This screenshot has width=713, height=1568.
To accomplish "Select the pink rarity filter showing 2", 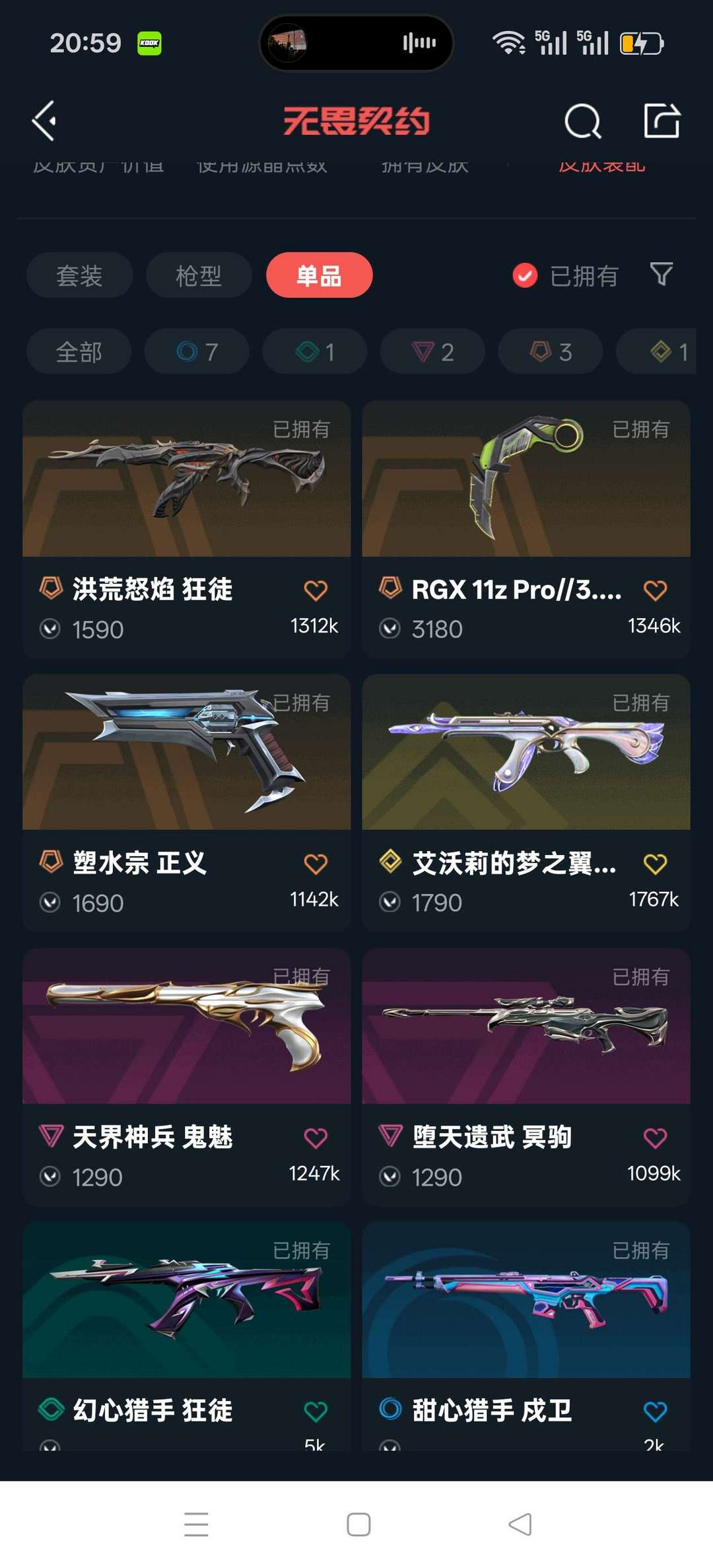I will pyautogui.click(x=431, y=351).
